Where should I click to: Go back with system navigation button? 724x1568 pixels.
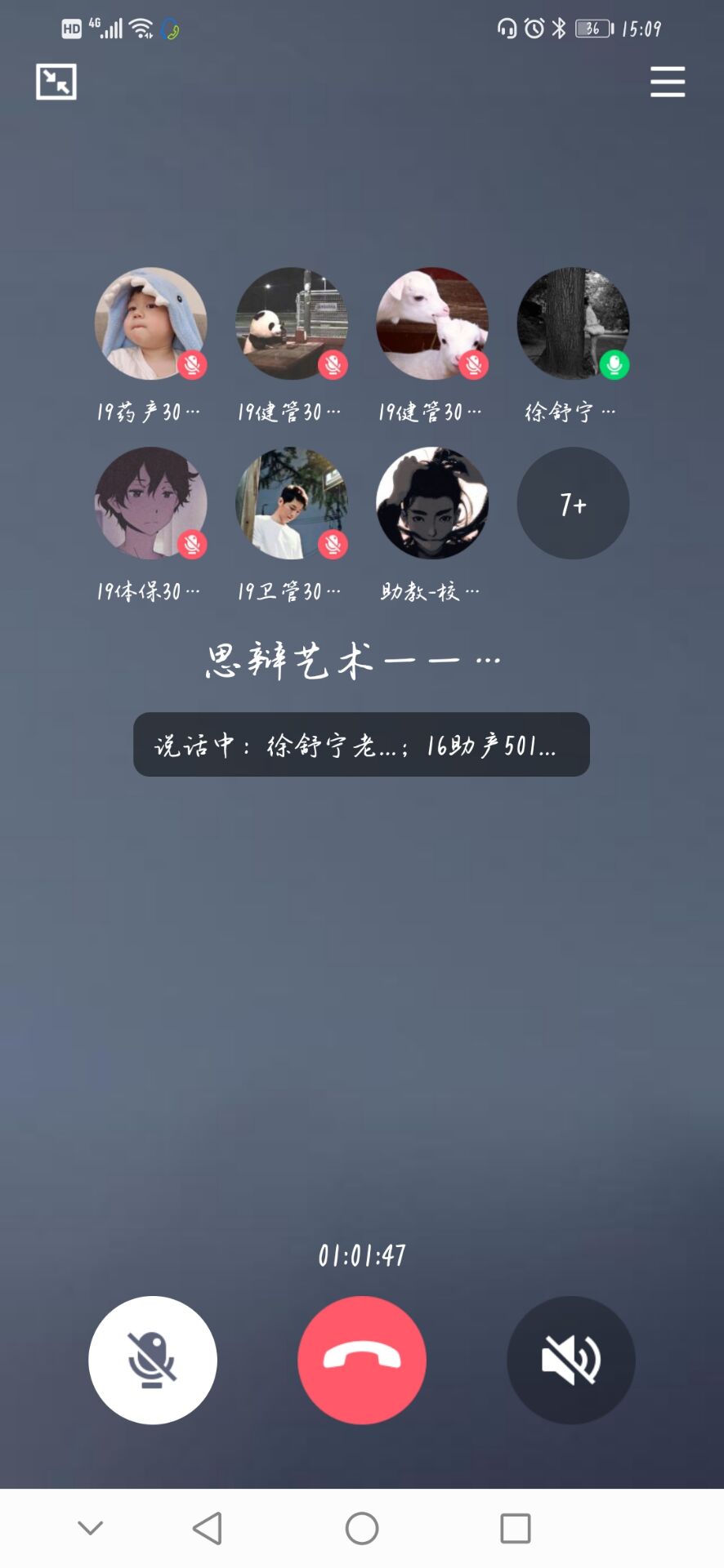click(208, 1528)
